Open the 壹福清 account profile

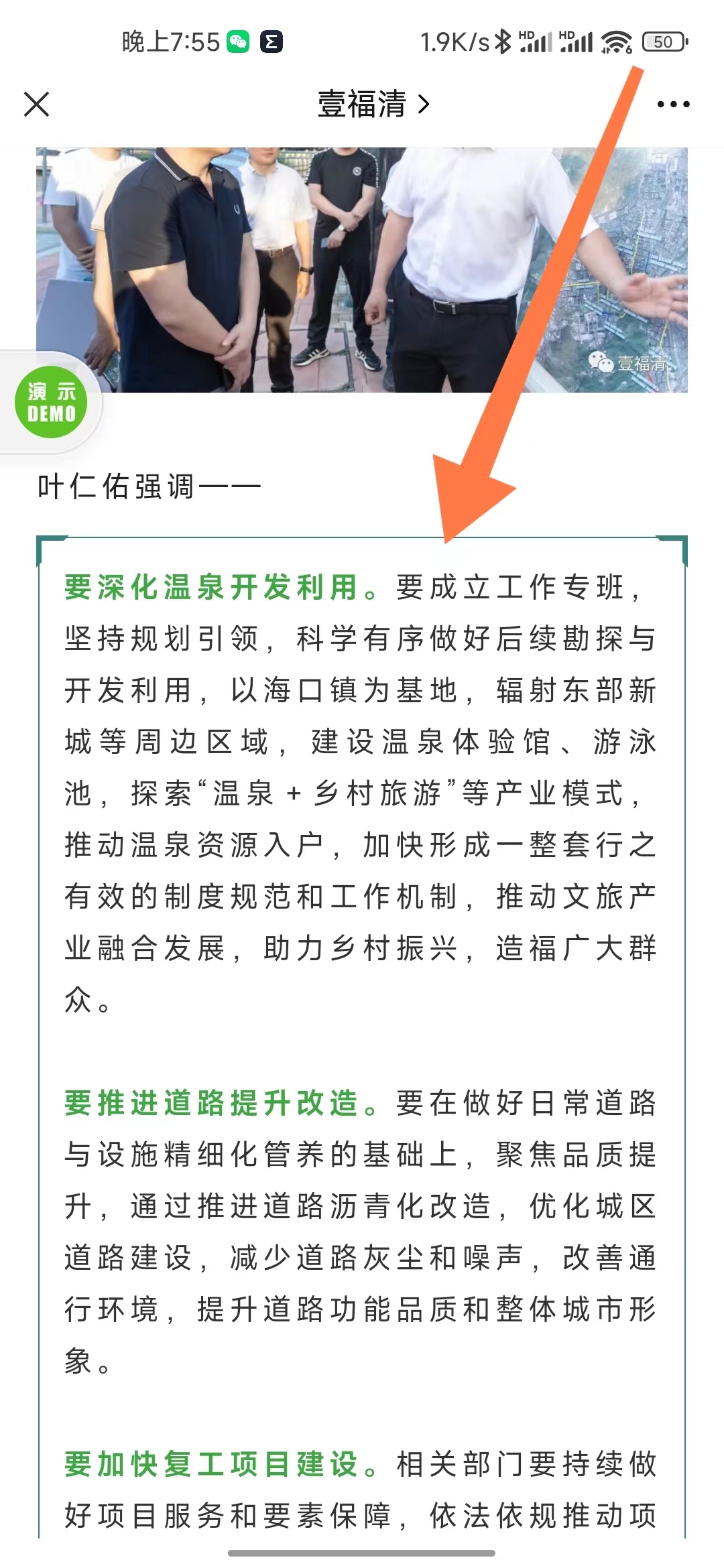(x=373, y=105)
